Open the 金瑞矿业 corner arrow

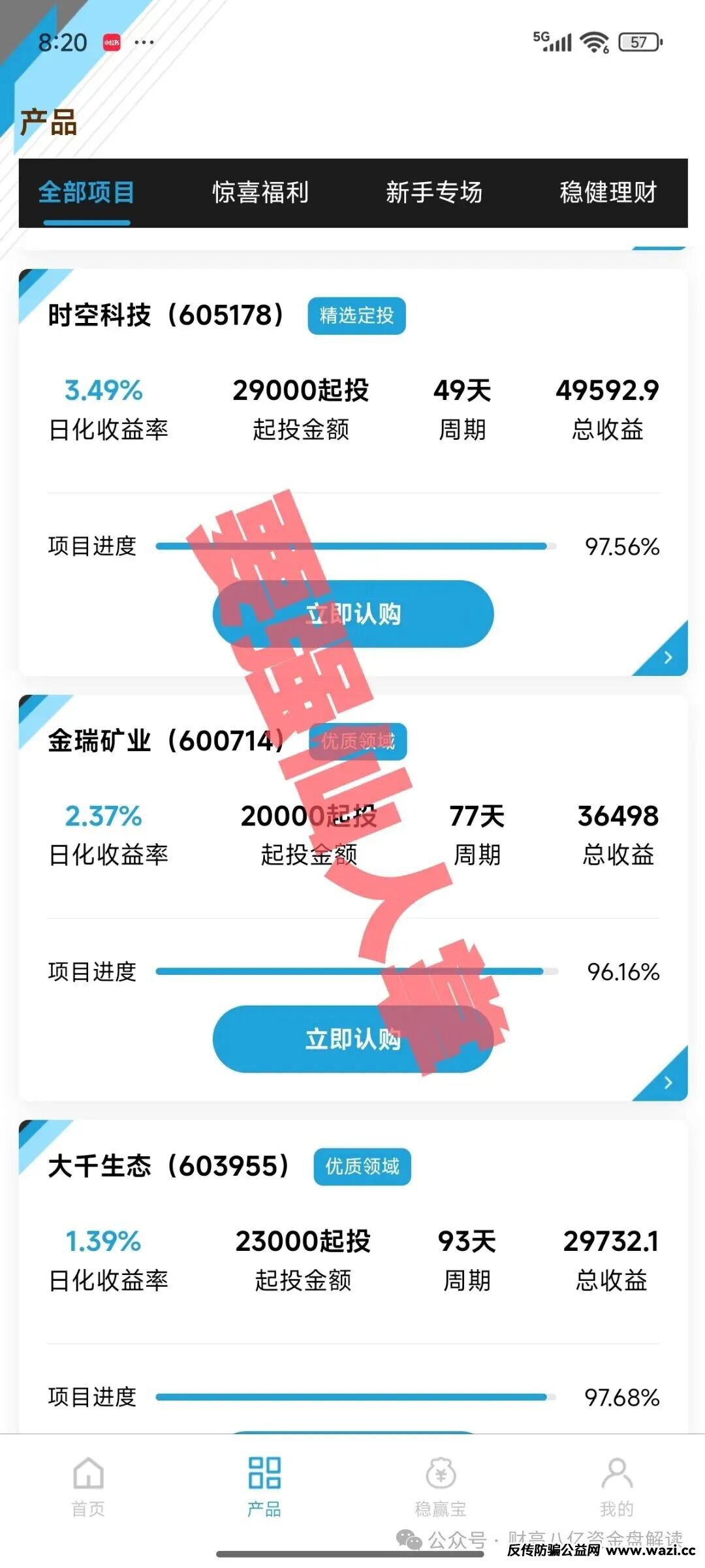point(668,1083)
